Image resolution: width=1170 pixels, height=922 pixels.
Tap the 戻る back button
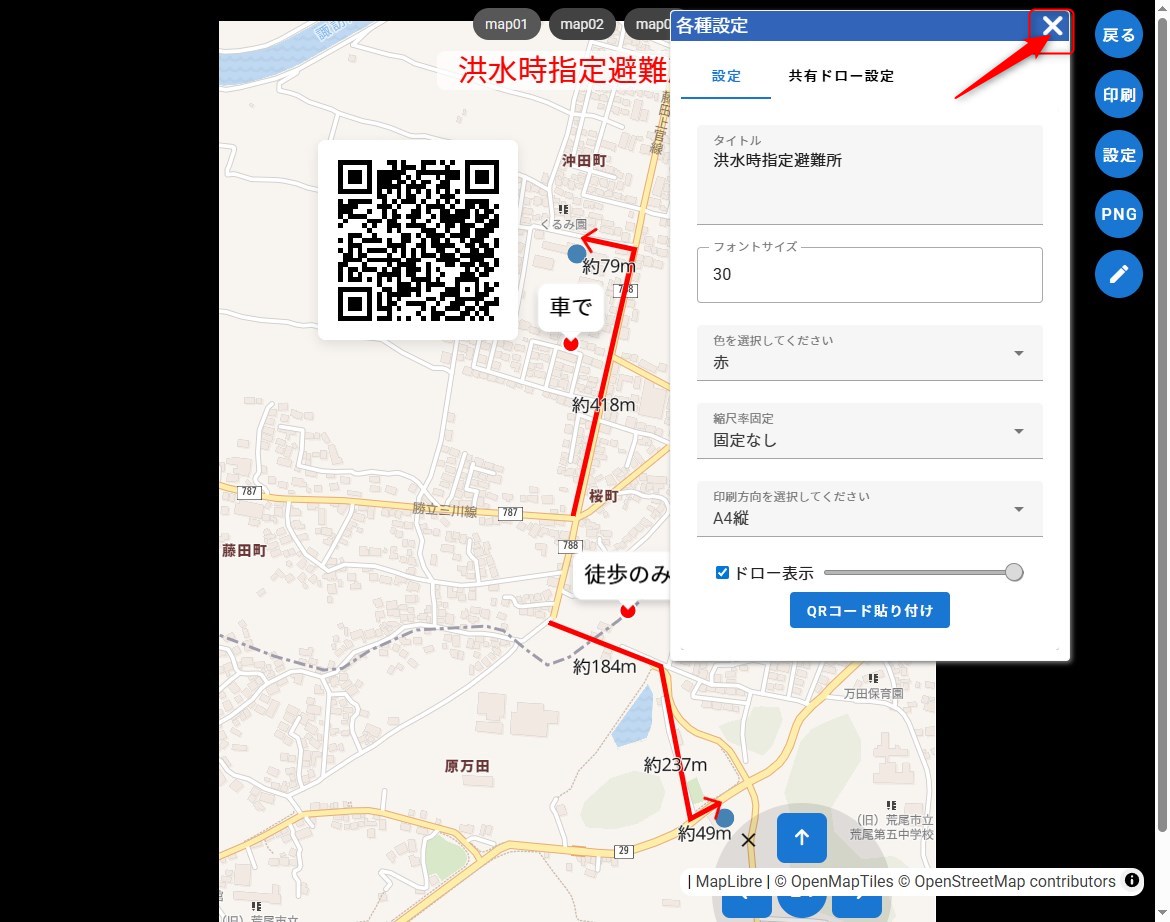(1119, 36)
